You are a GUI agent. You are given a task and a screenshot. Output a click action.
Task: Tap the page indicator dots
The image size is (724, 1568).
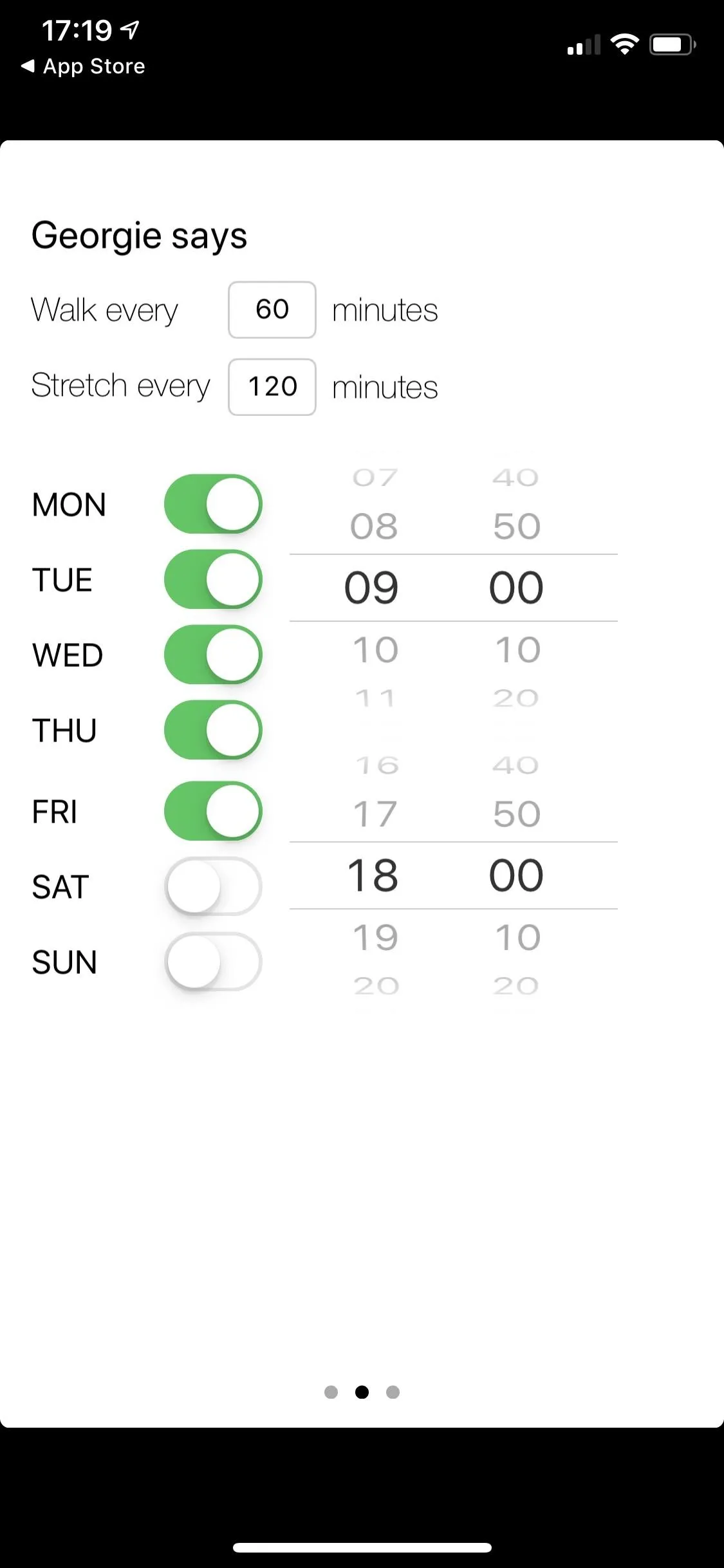(x=362, y=1392)
